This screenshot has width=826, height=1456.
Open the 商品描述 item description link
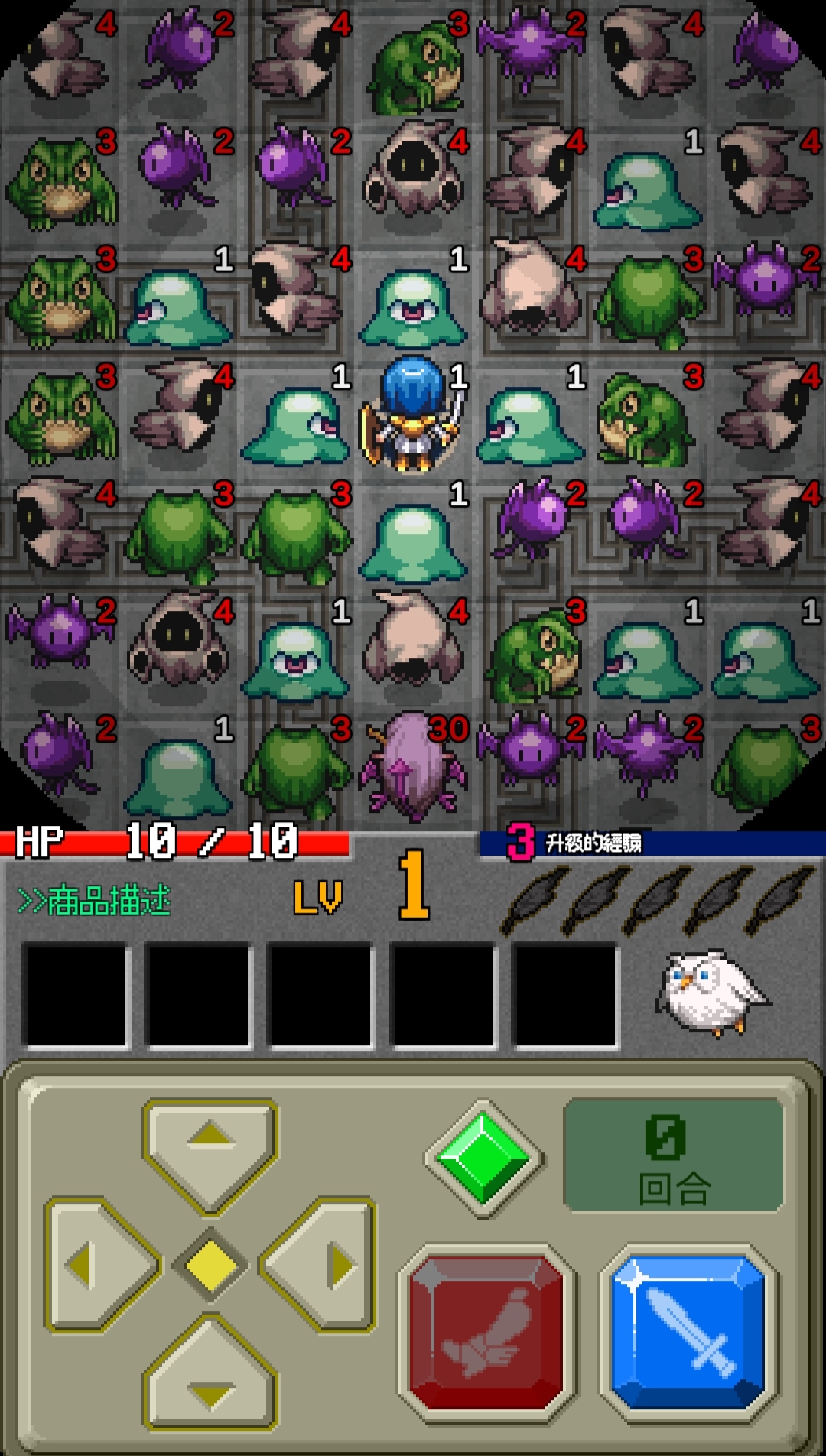point(94,900)
